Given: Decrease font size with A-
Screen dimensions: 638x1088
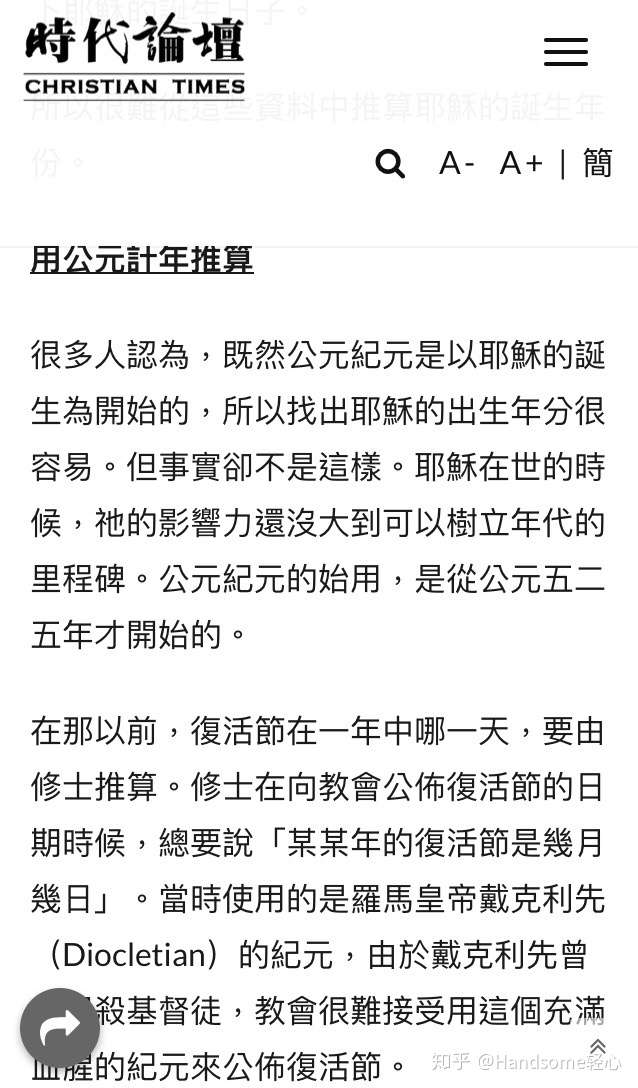Looking at the screenshot, I should tap(457, 164).
